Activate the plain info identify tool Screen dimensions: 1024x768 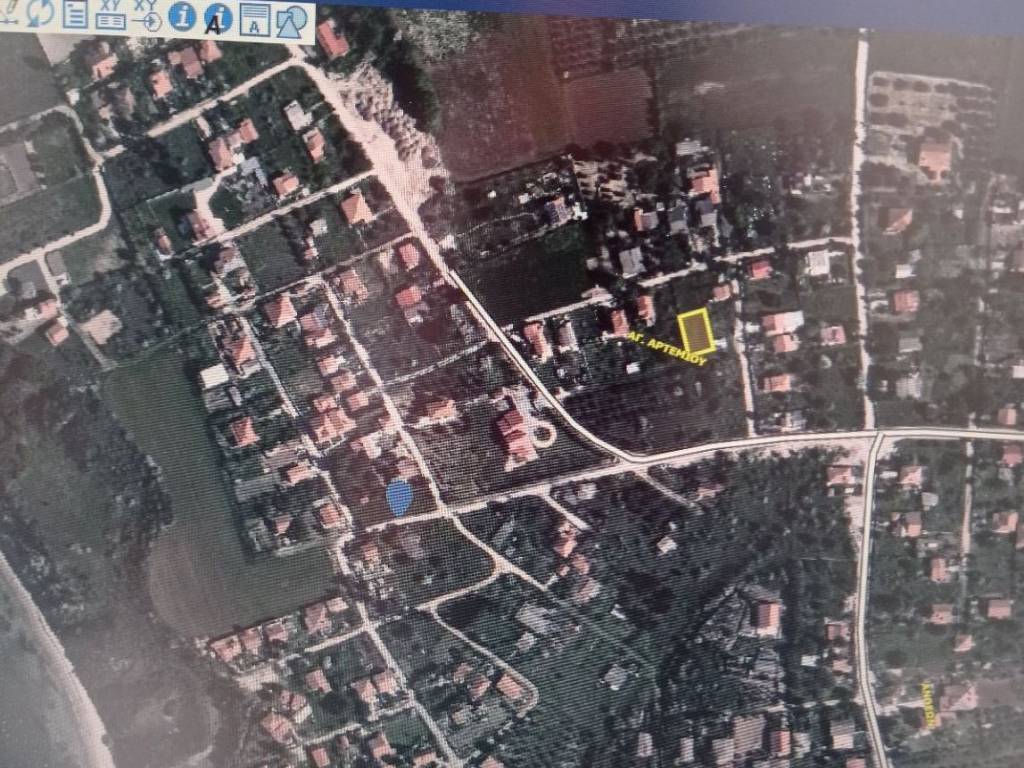point(182,15)
